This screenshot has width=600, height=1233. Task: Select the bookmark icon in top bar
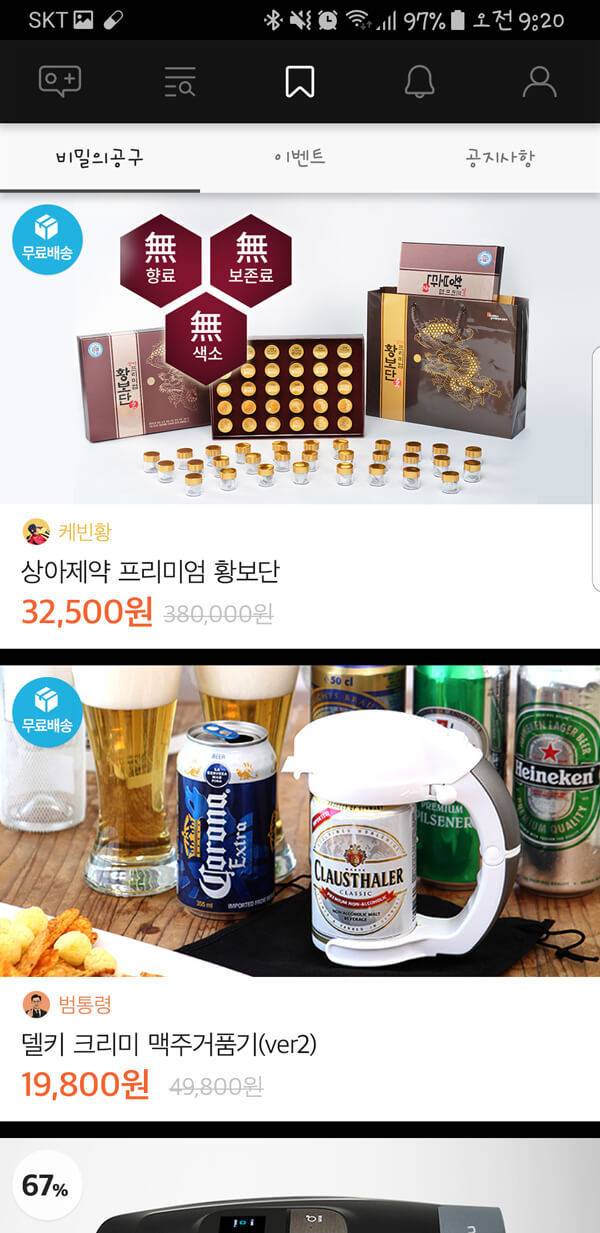(x=300, y=81)
